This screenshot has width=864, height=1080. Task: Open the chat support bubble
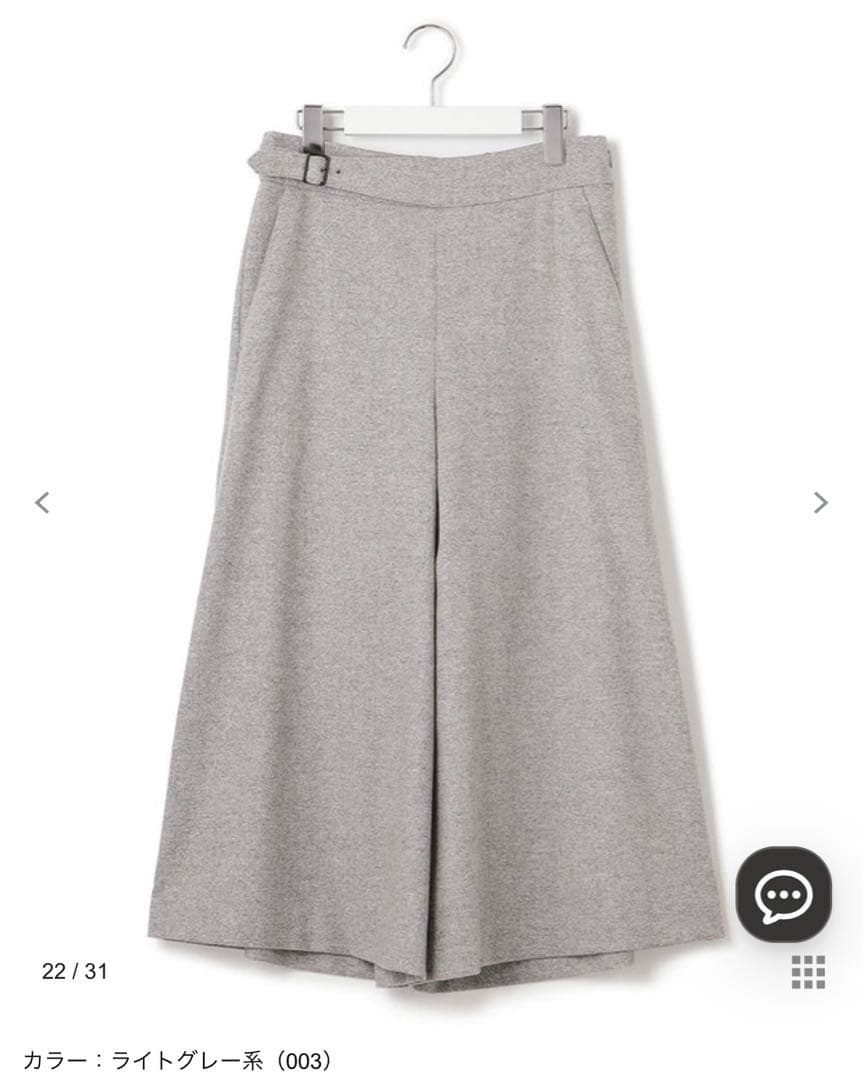pyautogui.click(x=785, y=894)
